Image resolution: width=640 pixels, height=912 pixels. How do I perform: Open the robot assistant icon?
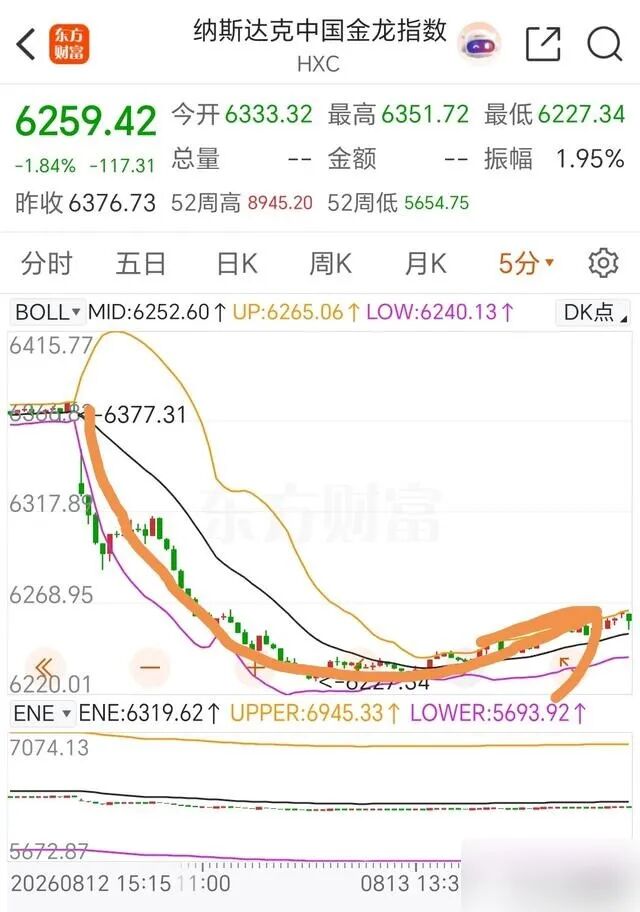click(479, 44)
